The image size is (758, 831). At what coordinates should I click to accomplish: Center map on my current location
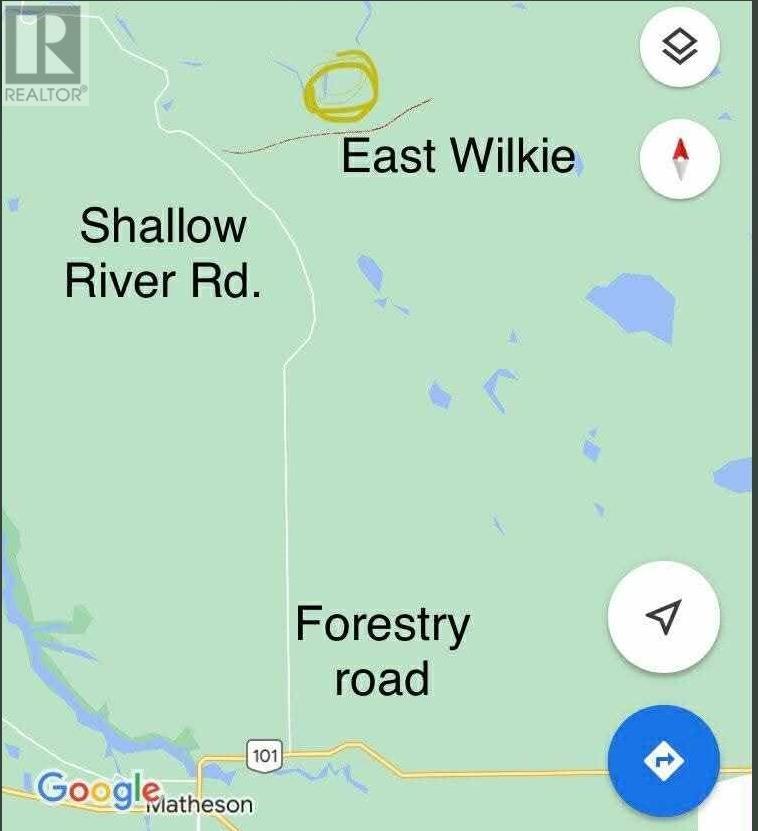[x=663, y=617]
